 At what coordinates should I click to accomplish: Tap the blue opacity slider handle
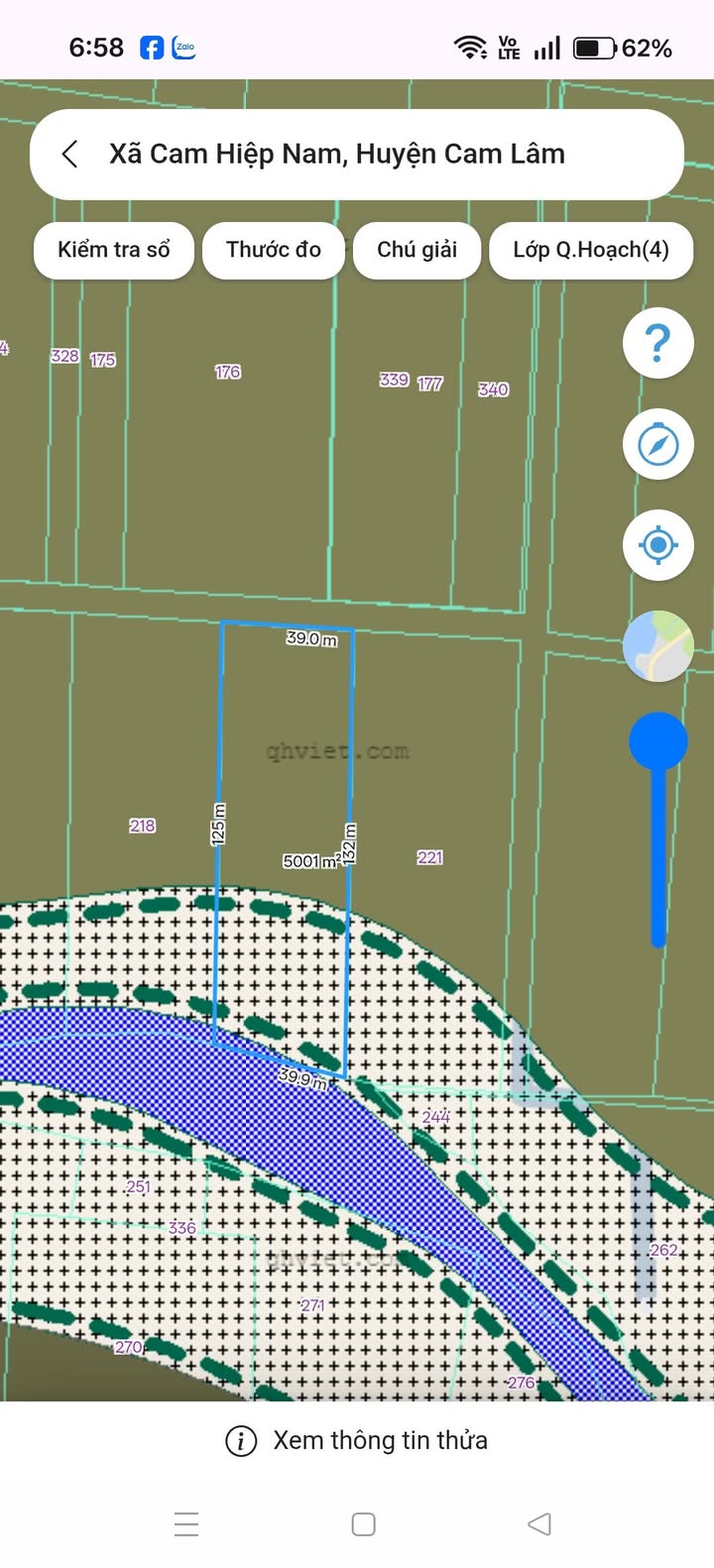(657, 741)
